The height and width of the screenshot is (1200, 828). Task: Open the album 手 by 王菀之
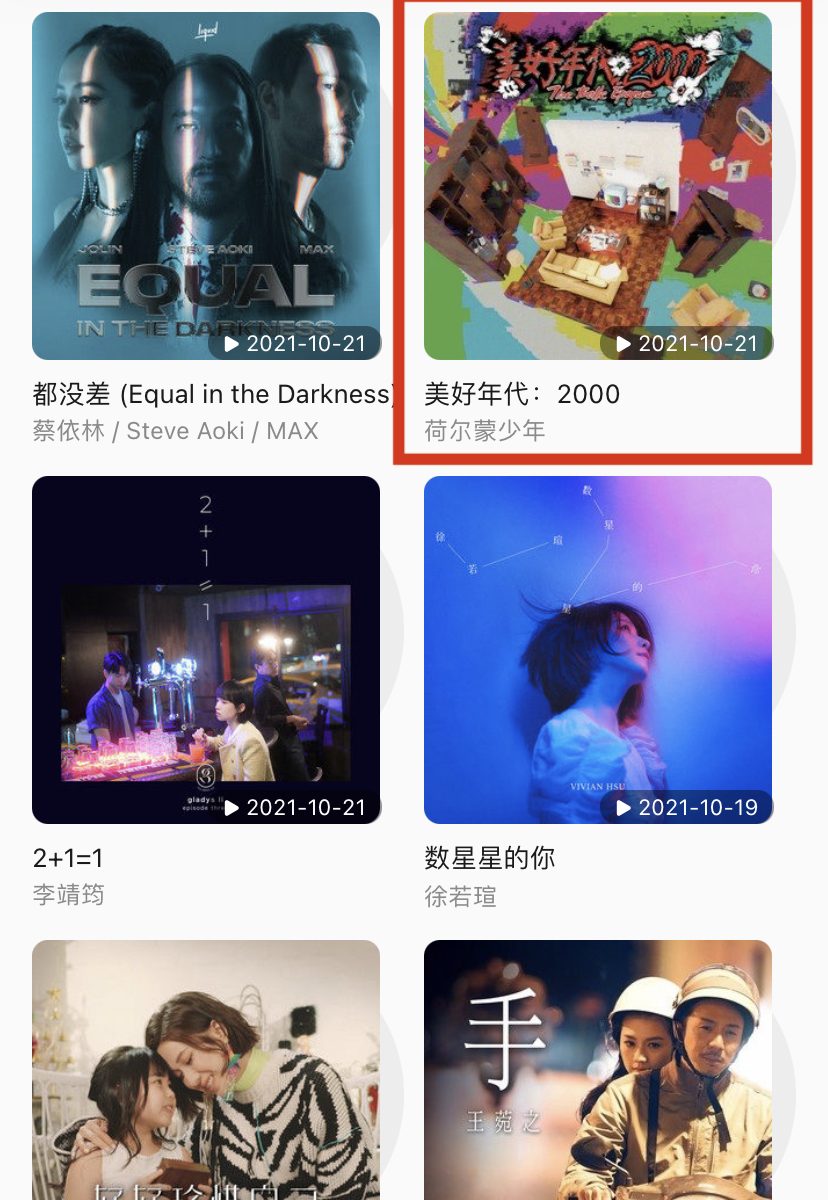[598, 1070]
